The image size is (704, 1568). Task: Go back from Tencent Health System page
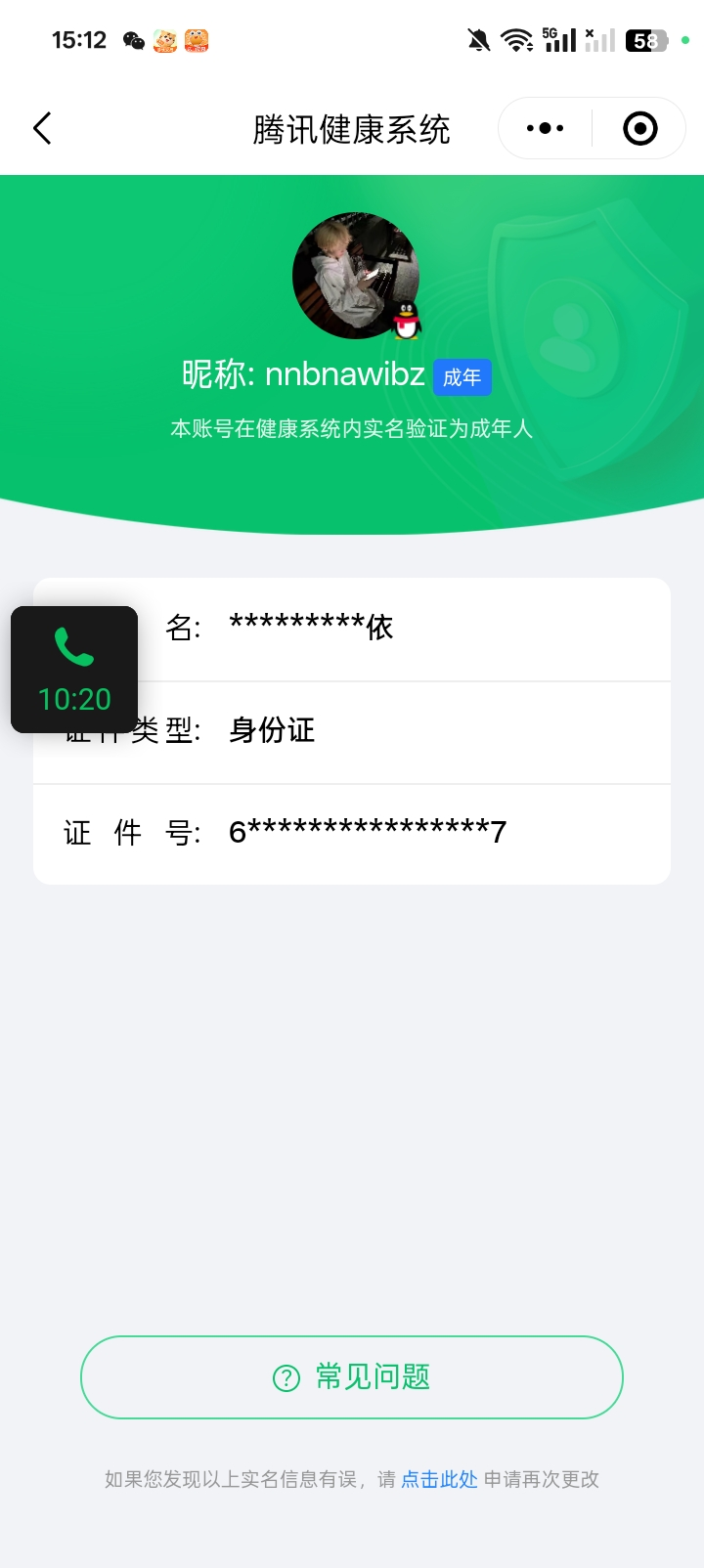[x=42, y=129]
